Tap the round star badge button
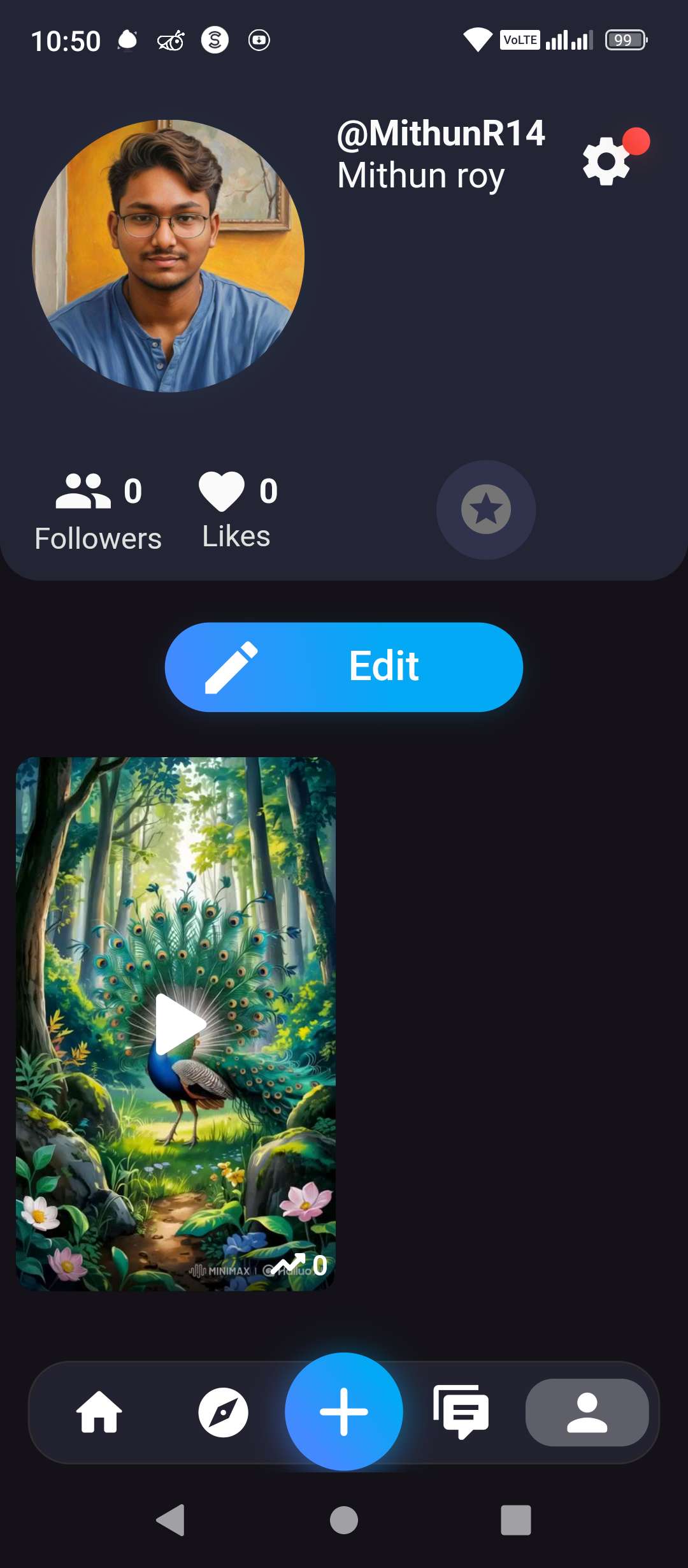Viewport: 688px width, 1568px height. pyautogui.click(x=485, y=509)
